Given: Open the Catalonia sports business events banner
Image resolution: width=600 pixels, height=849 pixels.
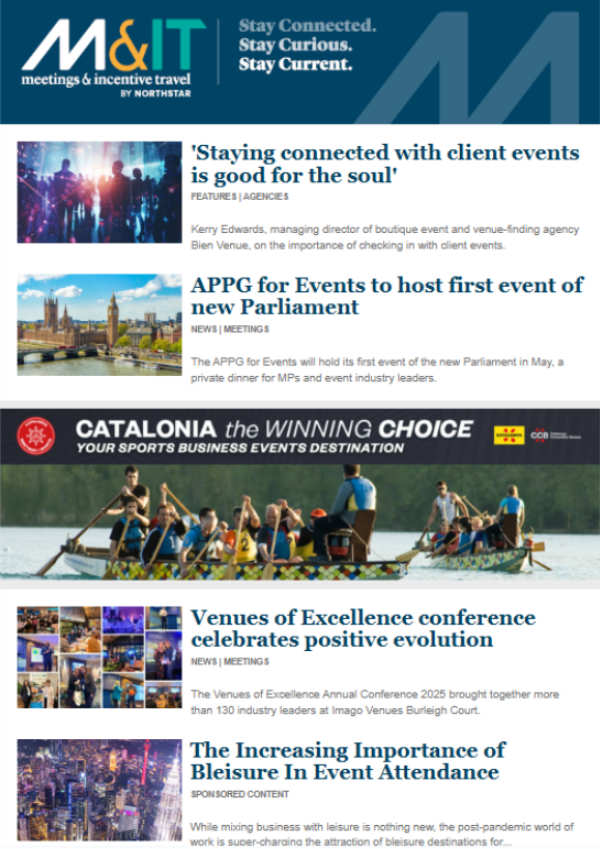Looking at the screenshot, I should pos(299,495).
